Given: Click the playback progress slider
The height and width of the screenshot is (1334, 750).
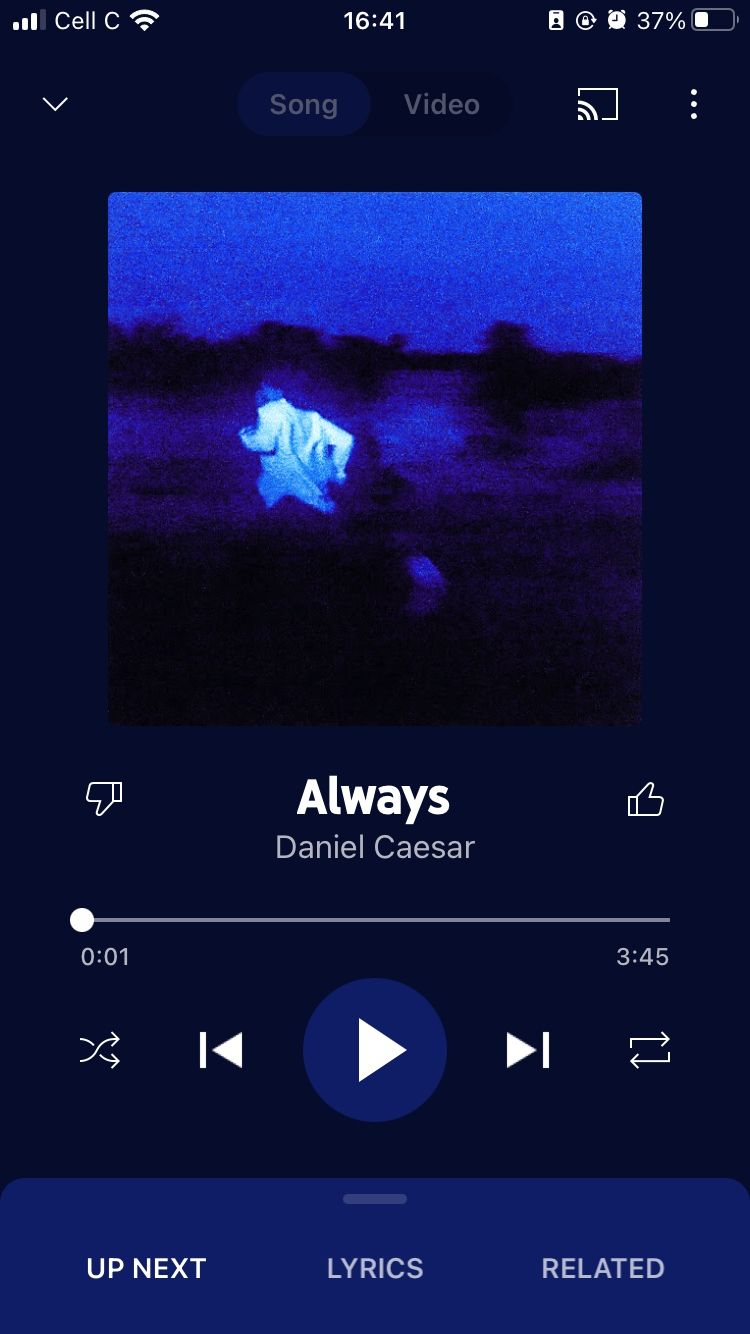Looking at the screenshot, I should point(375,920).
